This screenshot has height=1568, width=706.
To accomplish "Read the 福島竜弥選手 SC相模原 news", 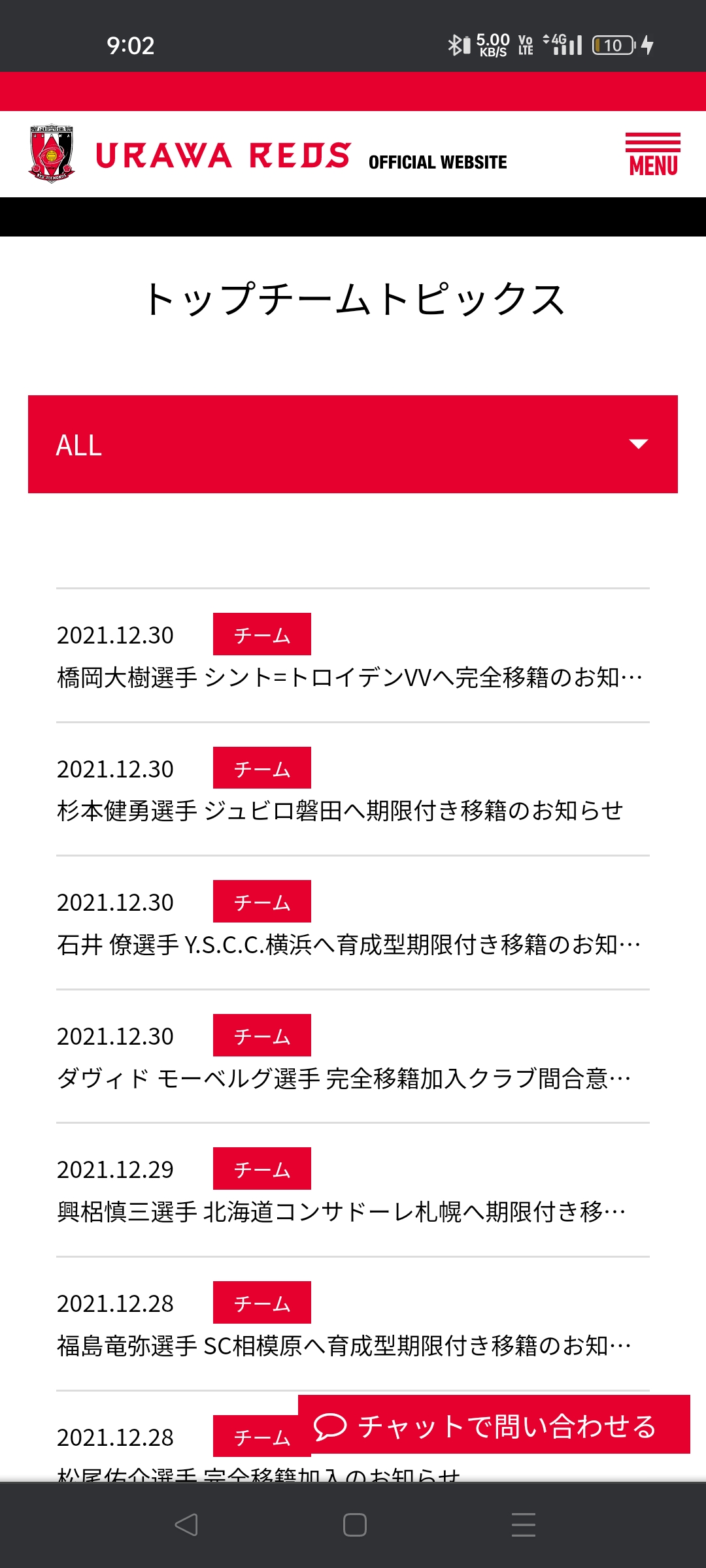I will click(x=344, y=1346).
